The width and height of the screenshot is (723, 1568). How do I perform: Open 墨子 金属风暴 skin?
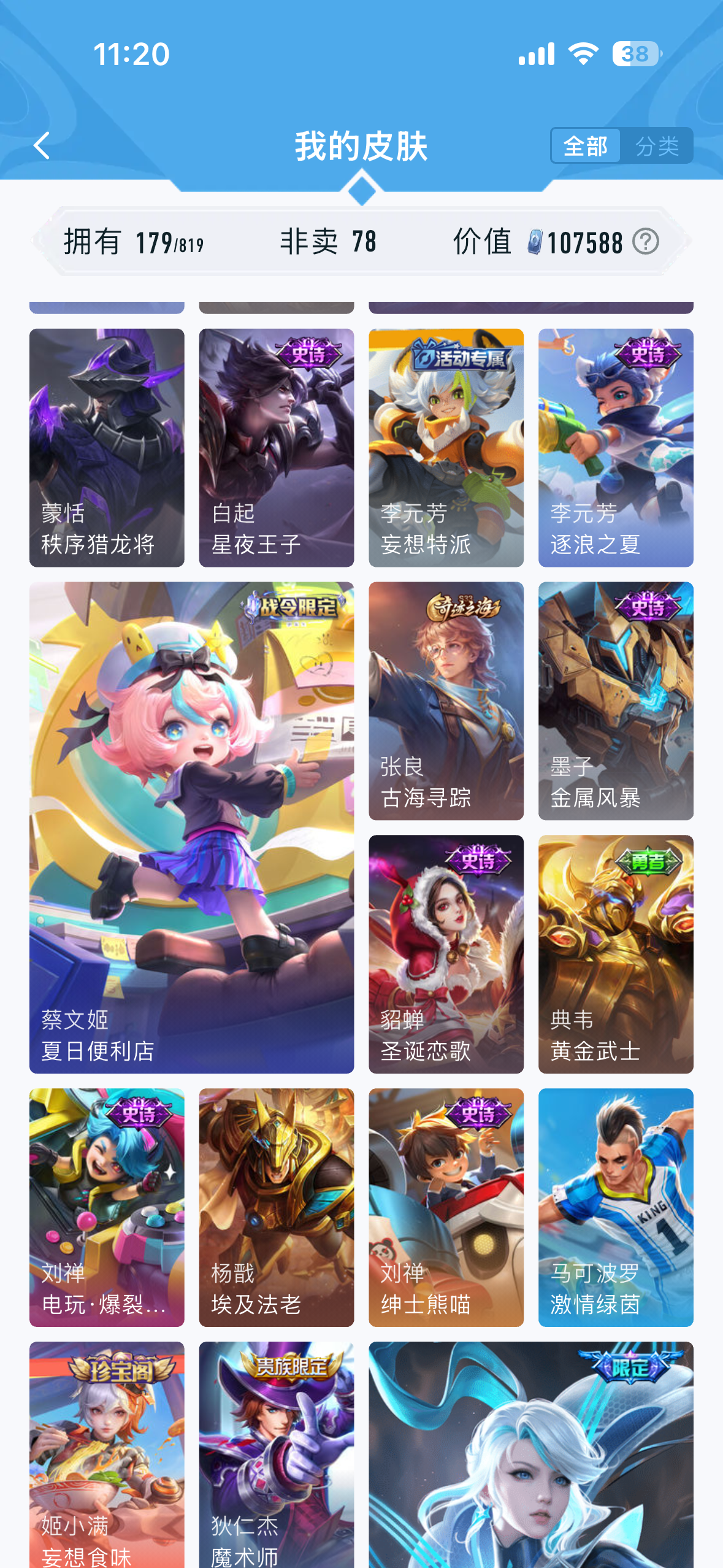[616, 701]
